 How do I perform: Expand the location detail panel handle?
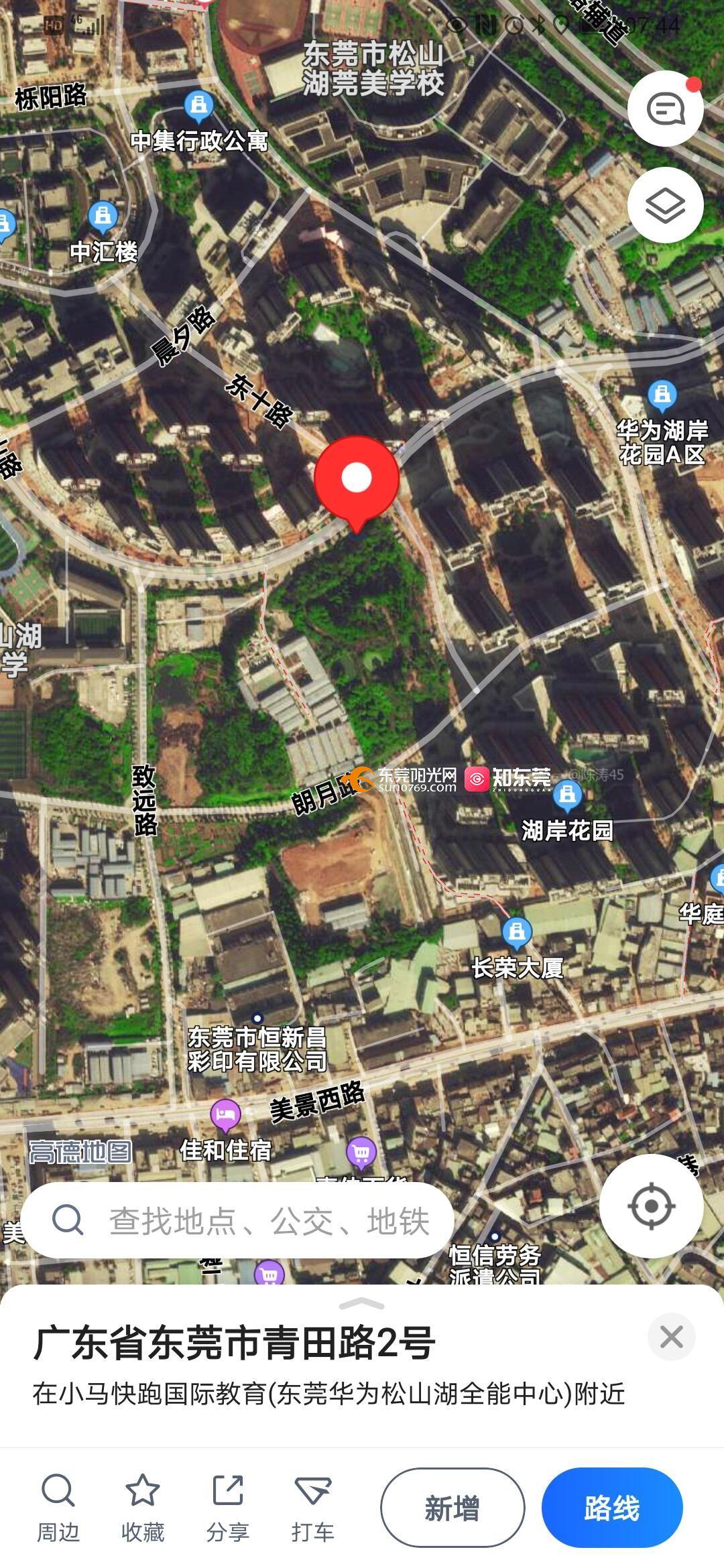[x=362, y=1303]
